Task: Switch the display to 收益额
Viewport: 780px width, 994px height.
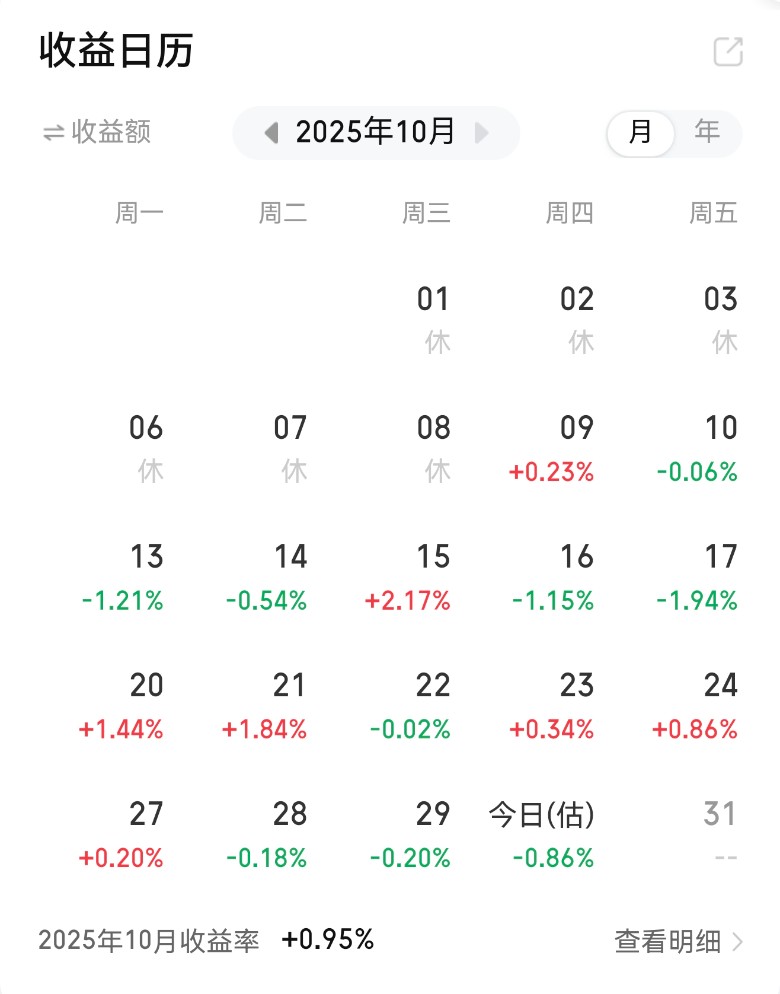Action: [97, 132]
